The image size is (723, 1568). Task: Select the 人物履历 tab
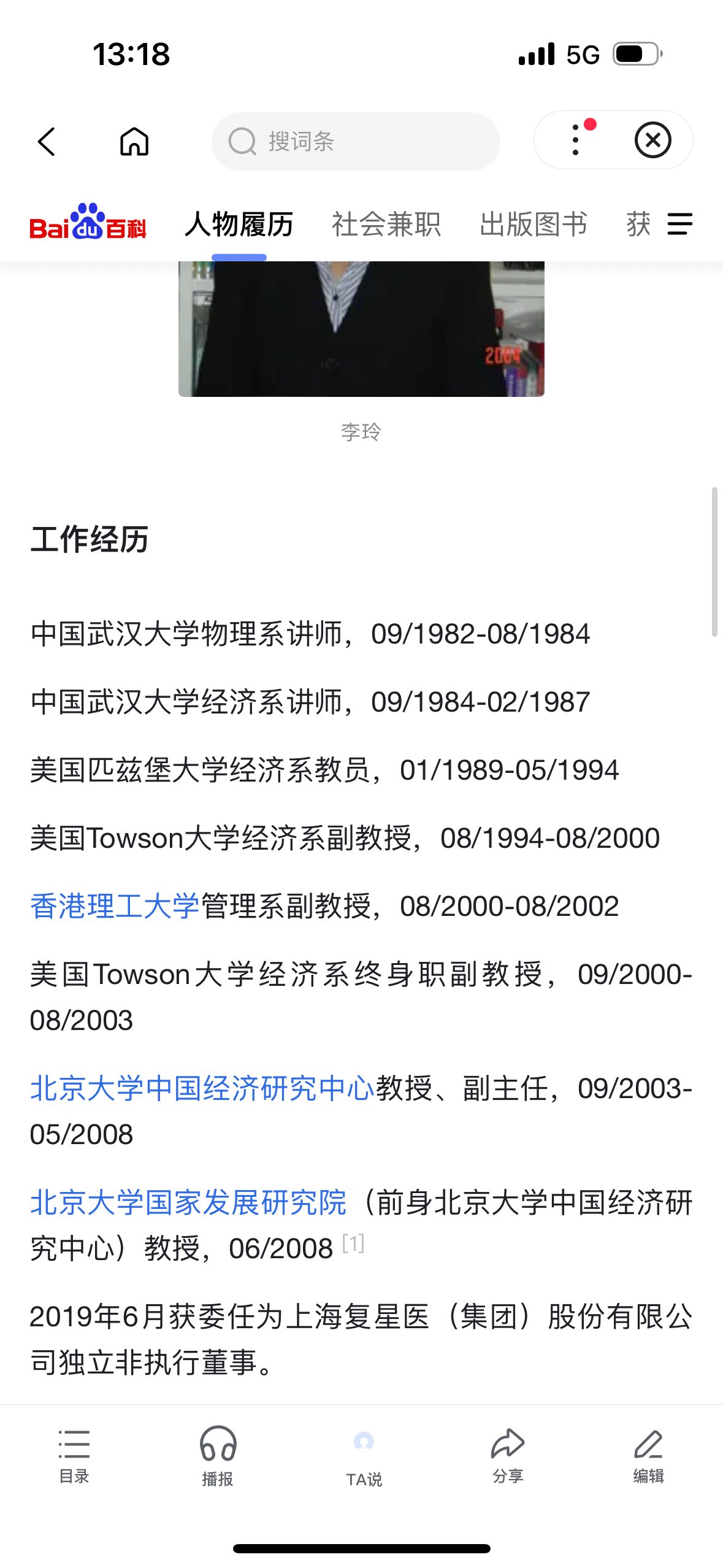click(239, 225)
